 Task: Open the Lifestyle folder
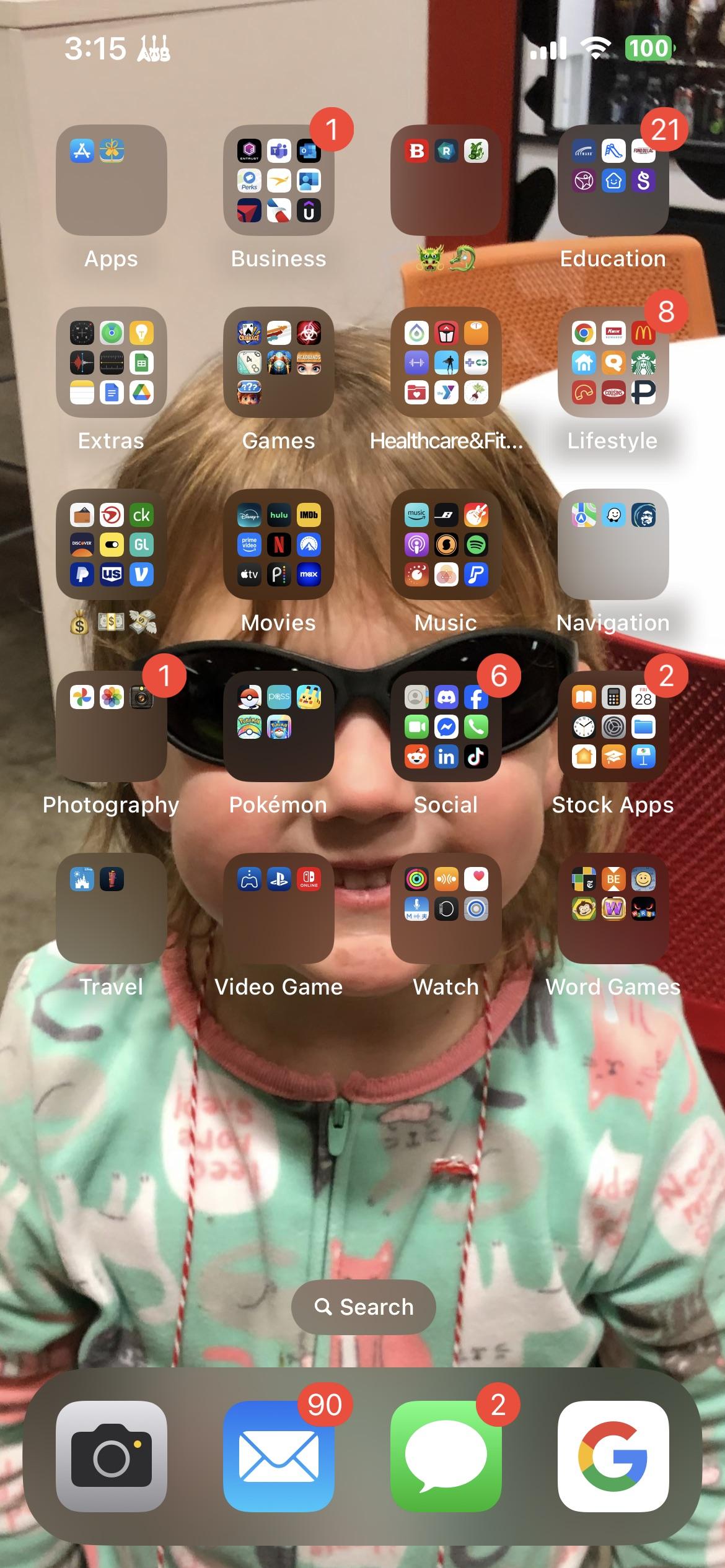pyautogui.click(x=613, y=362)
